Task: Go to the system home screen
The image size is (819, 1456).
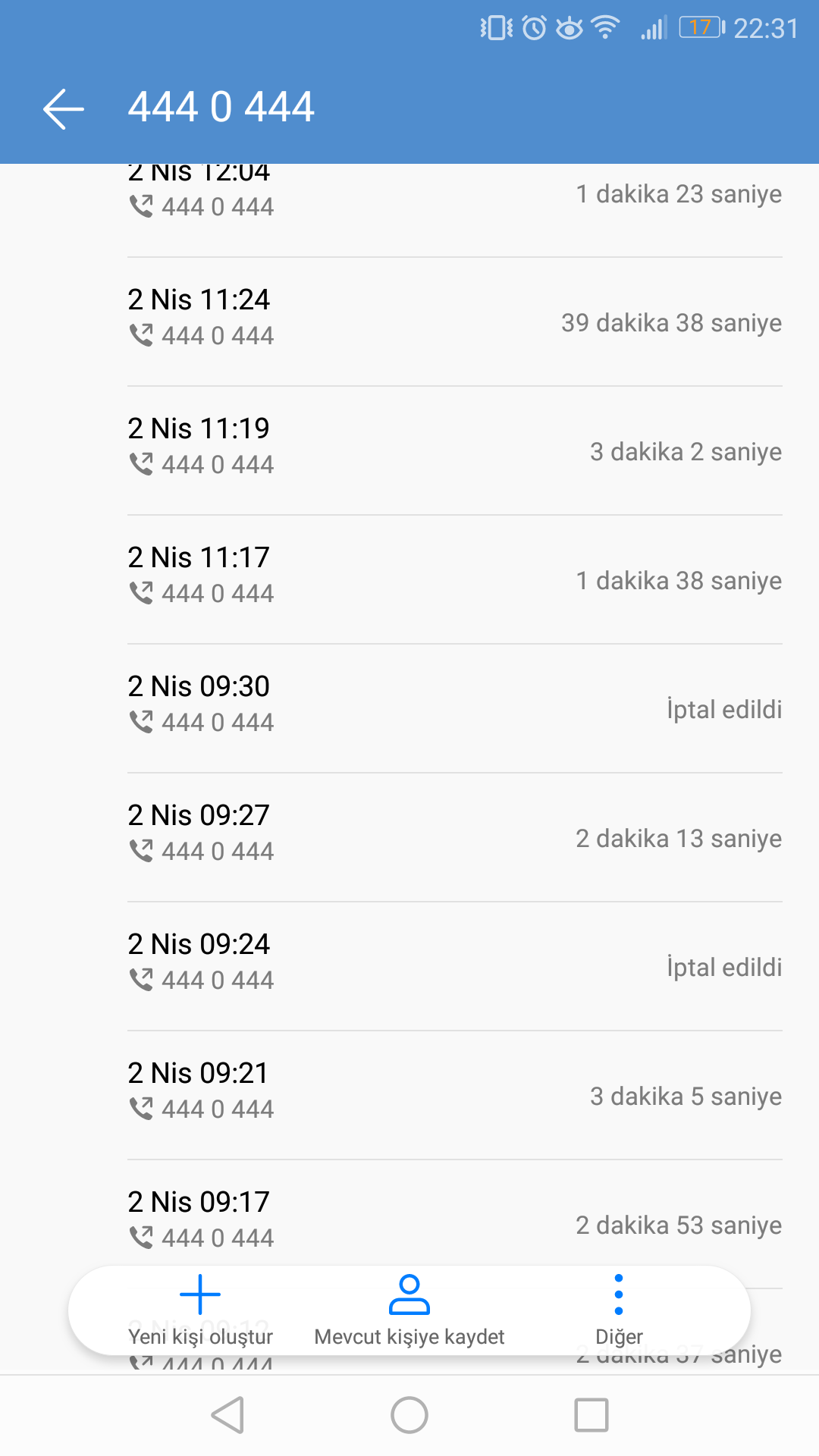Action: click(x=409, y=1415)
